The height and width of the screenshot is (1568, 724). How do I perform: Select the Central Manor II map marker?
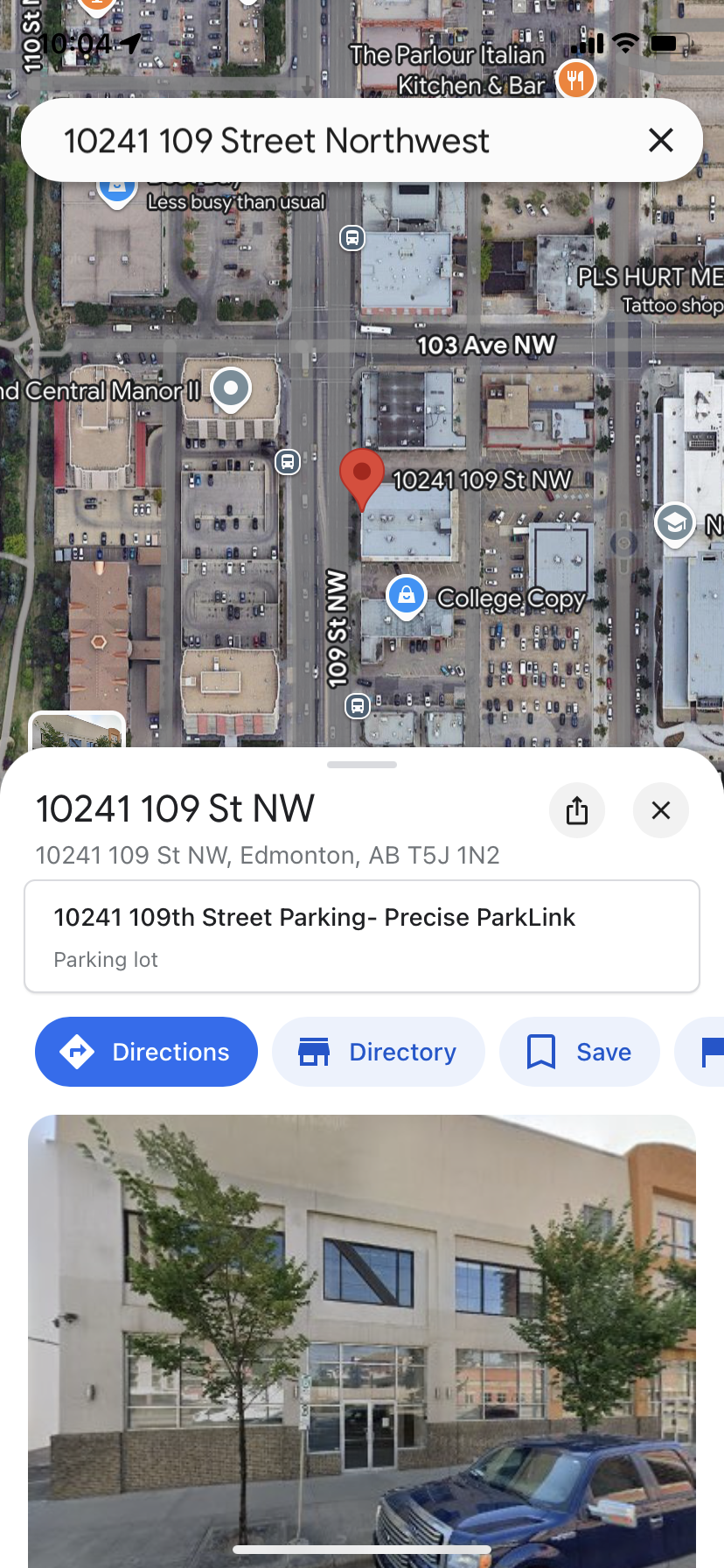click(231, 388)
